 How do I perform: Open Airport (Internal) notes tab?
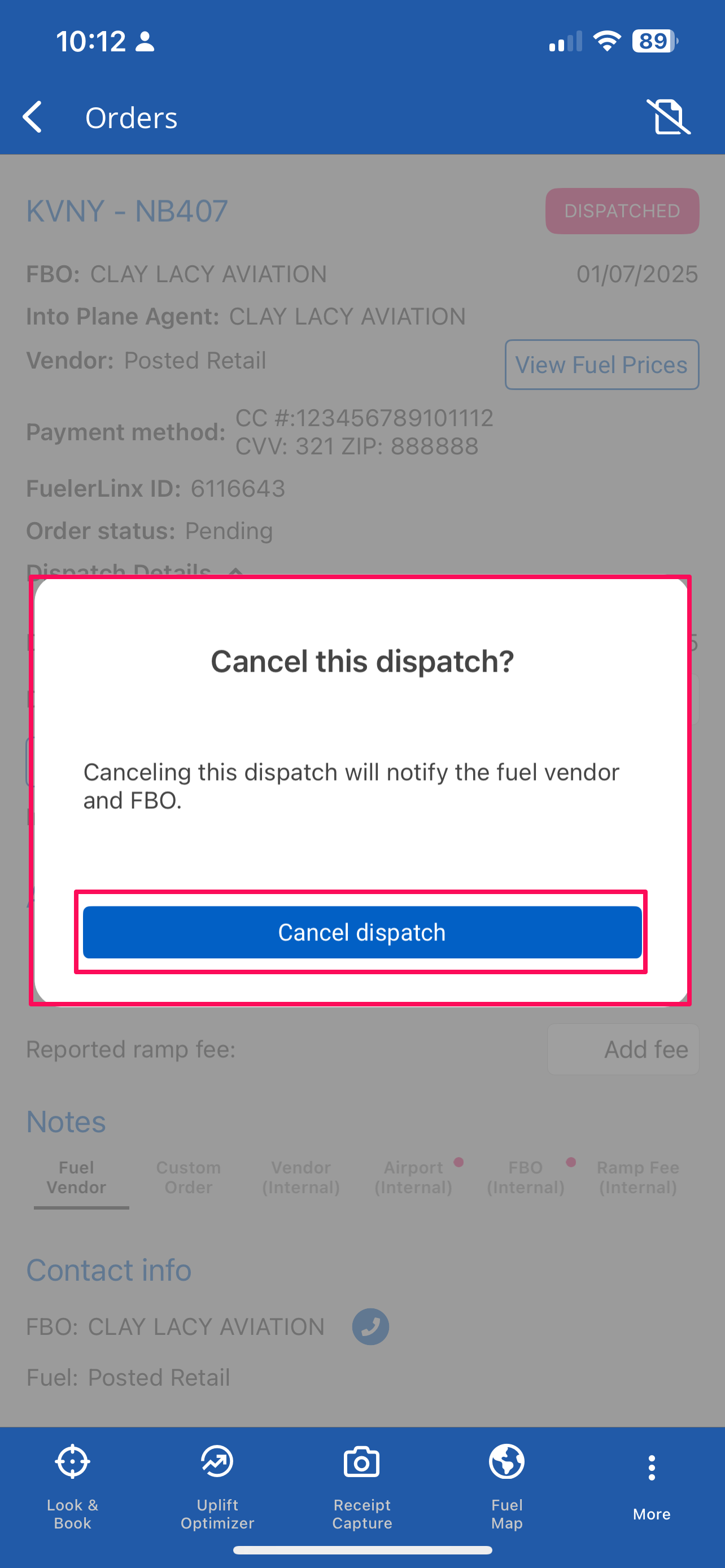[x=413, y=1177]
